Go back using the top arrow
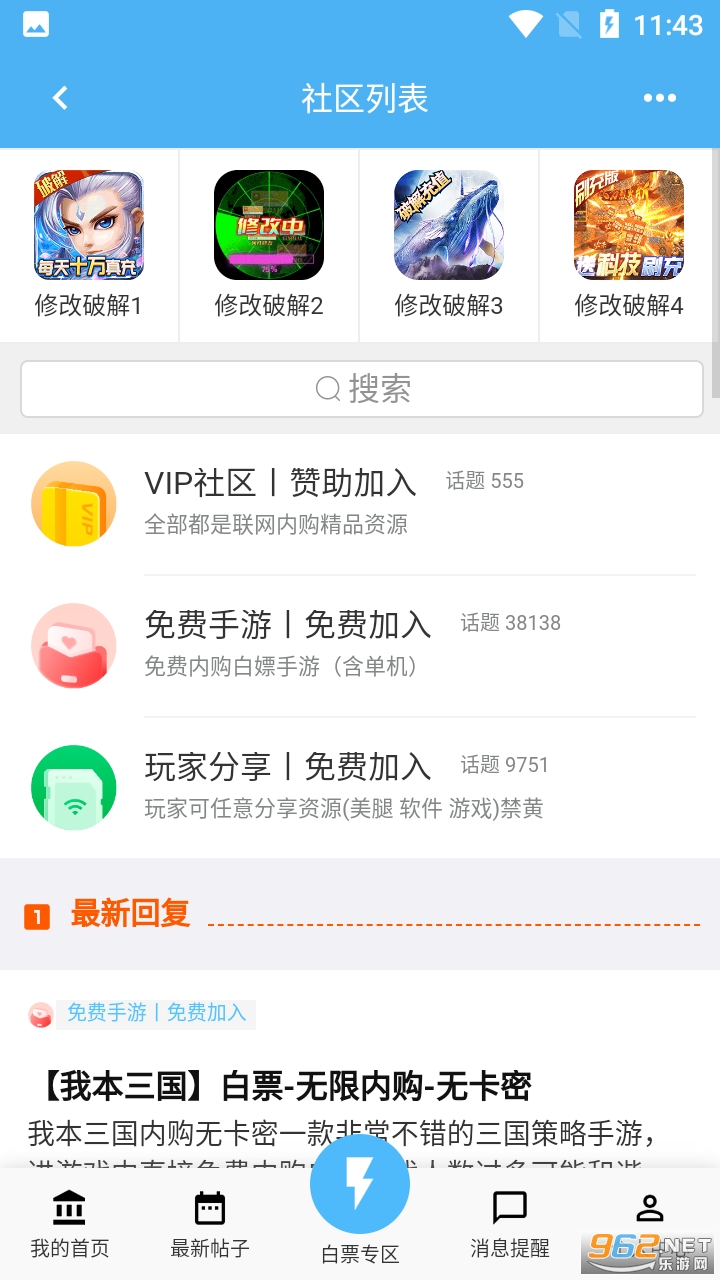The image size is (720, 1280). click(x=60, y=98)
